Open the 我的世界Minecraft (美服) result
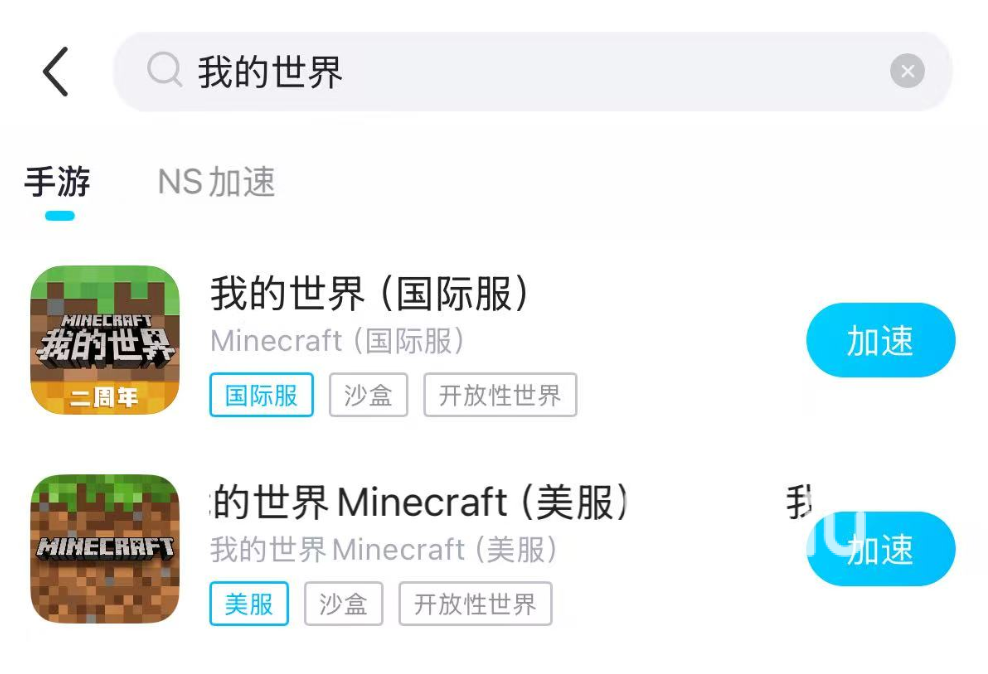988x674 pixels. click(420, 503)
